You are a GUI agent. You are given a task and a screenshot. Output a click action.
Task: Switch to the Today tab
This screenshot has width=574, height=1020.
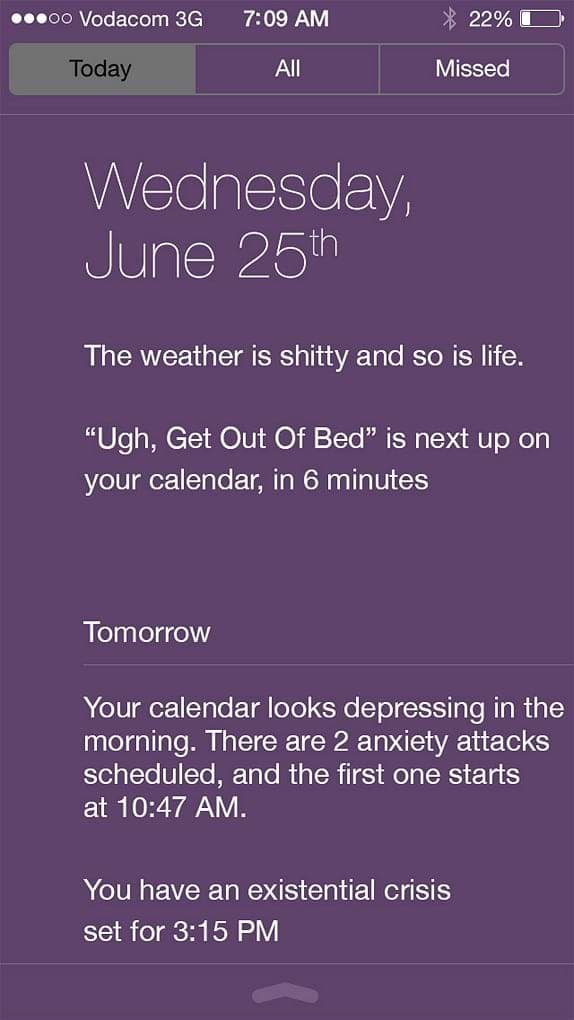102,69
